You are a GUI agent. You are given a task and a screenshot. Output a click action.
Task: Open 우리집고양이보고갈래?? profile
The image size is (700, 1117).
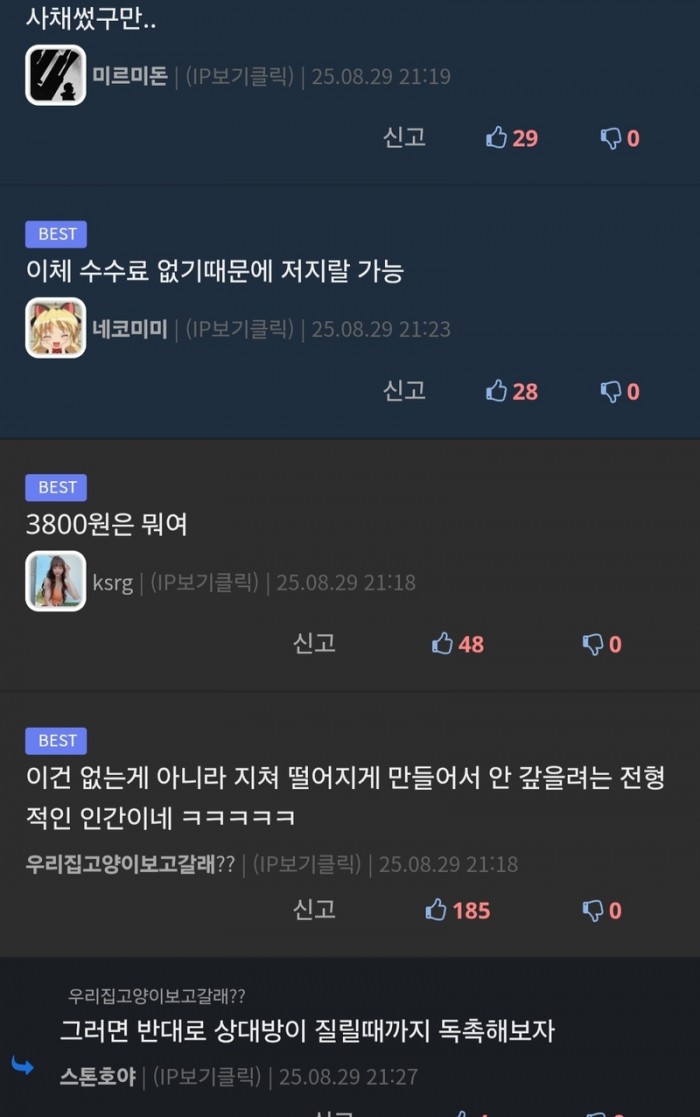click(130, 864)
